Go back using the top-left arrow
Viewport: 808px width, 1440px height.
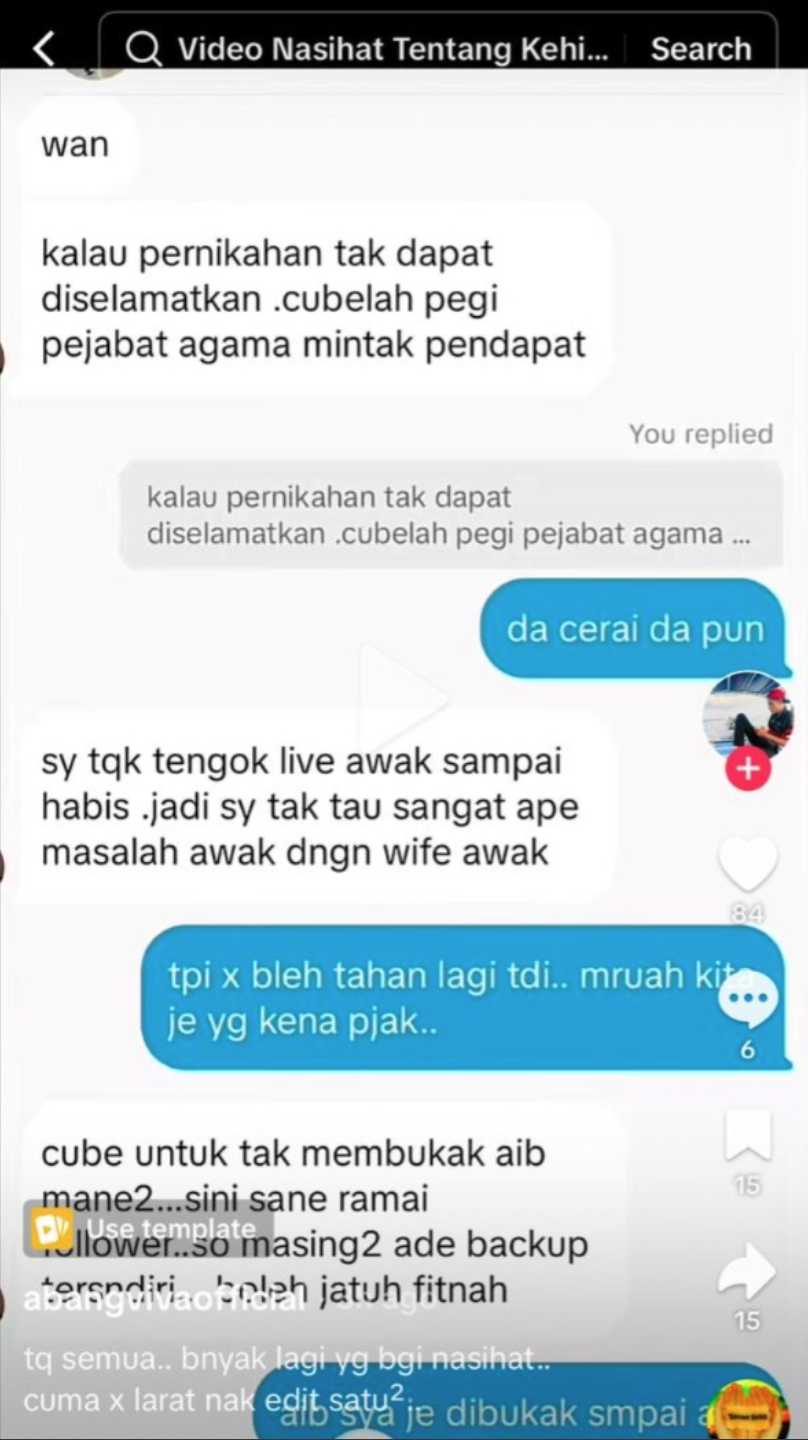click(x=44, y=48)
